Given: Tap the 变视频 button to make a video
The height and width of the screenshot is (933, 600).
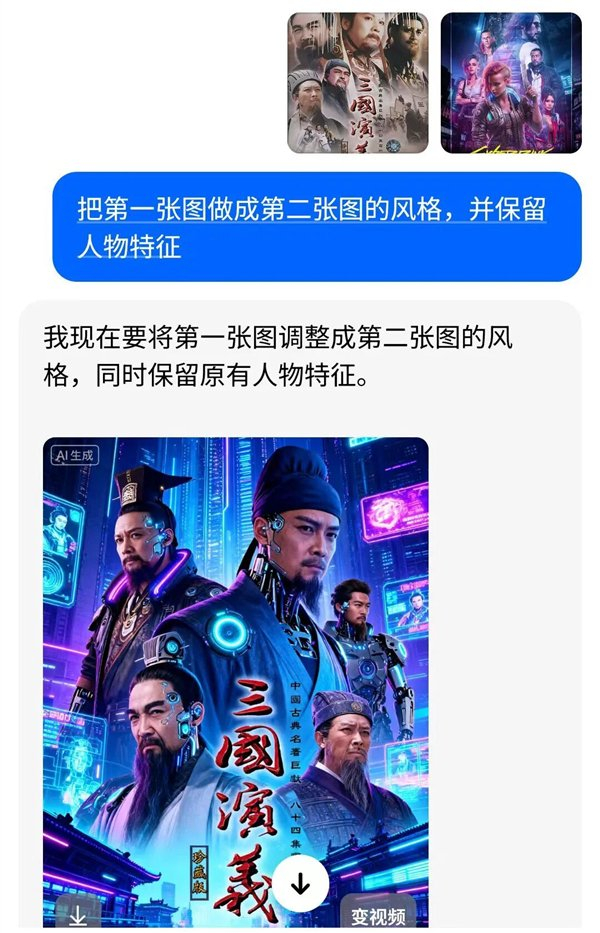Looking at the screenshot, I should (377, 913).
